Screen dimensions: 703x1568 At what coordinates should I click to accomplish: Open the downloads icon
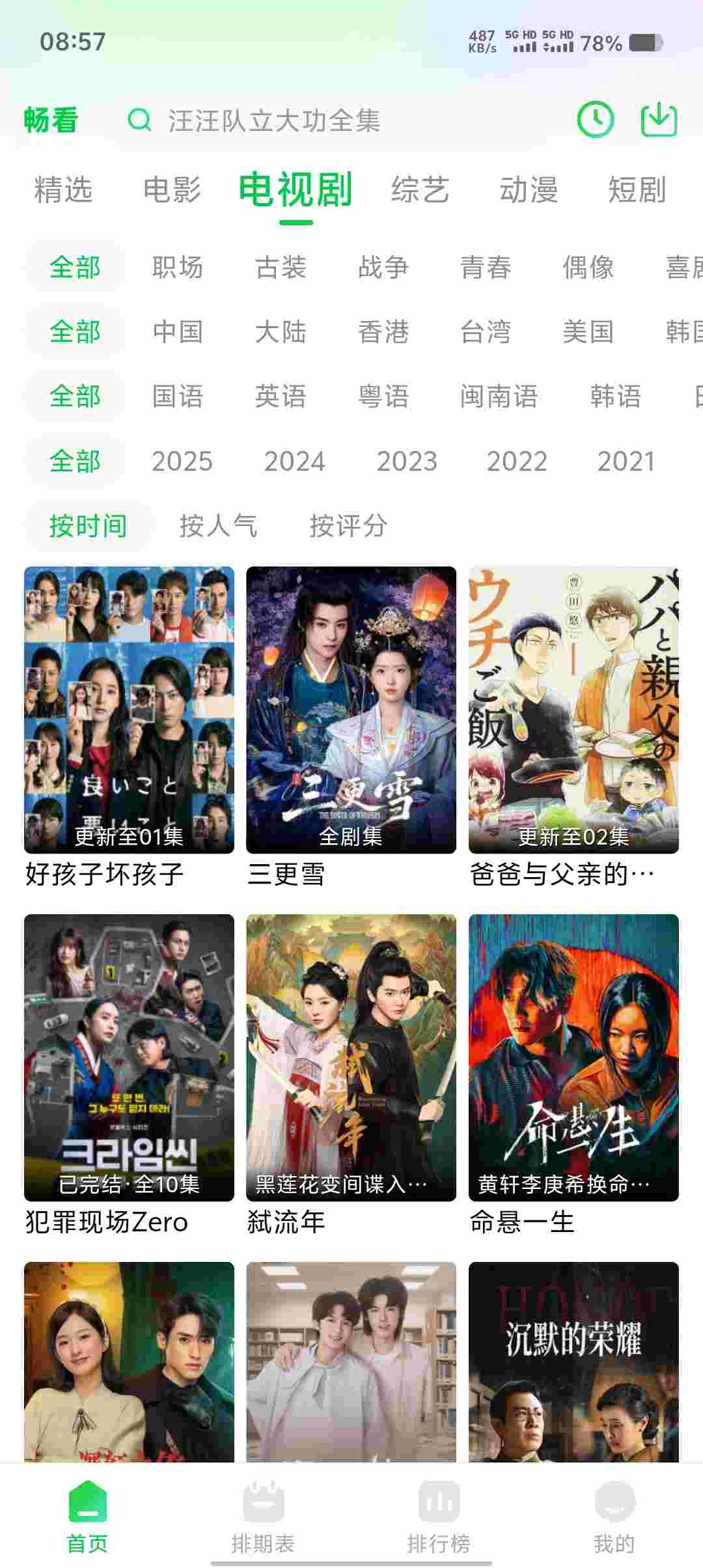[x=659, y=120]
